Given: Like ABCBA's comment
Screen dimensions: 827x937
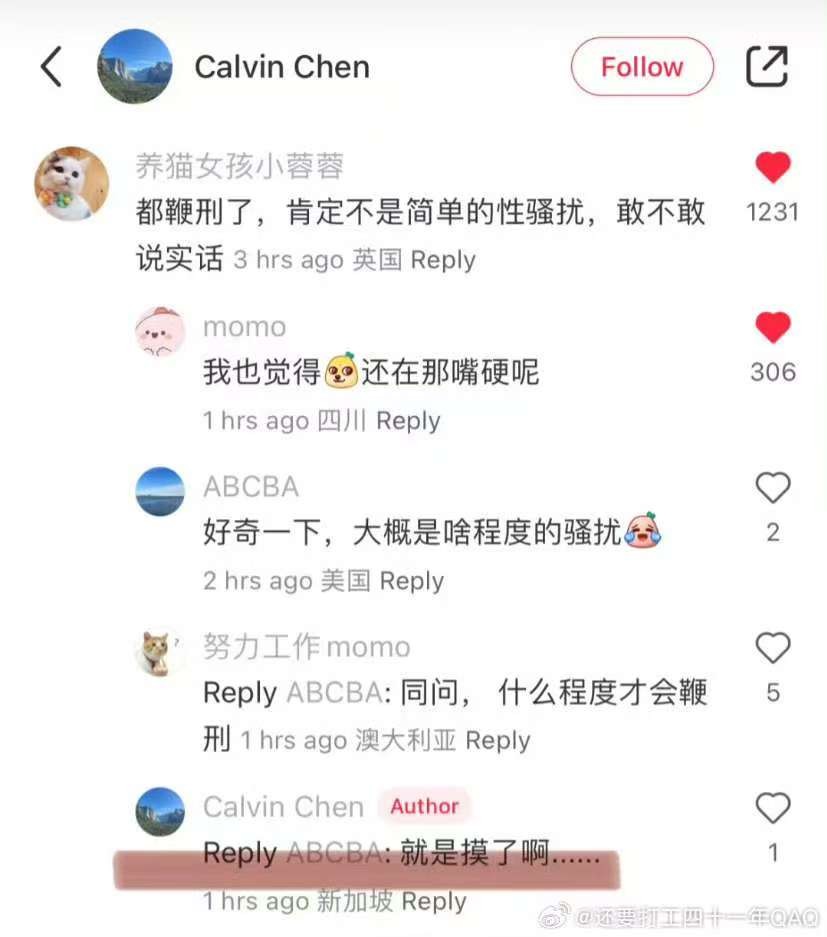Looking at the screenshot, I should point(772,488).
